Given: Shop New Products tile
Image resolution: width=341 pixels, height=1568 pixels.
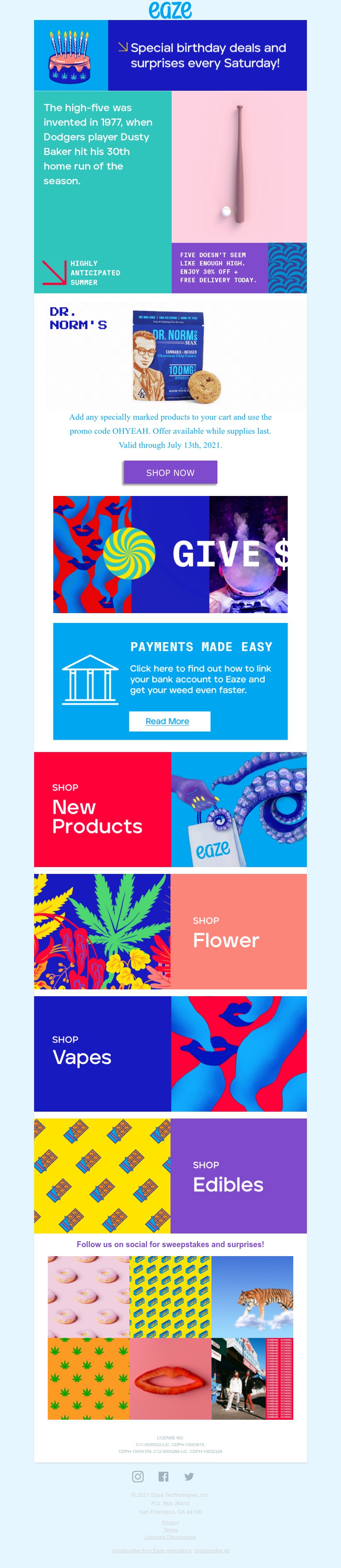Looking at the screenshot, I should 170,809.
